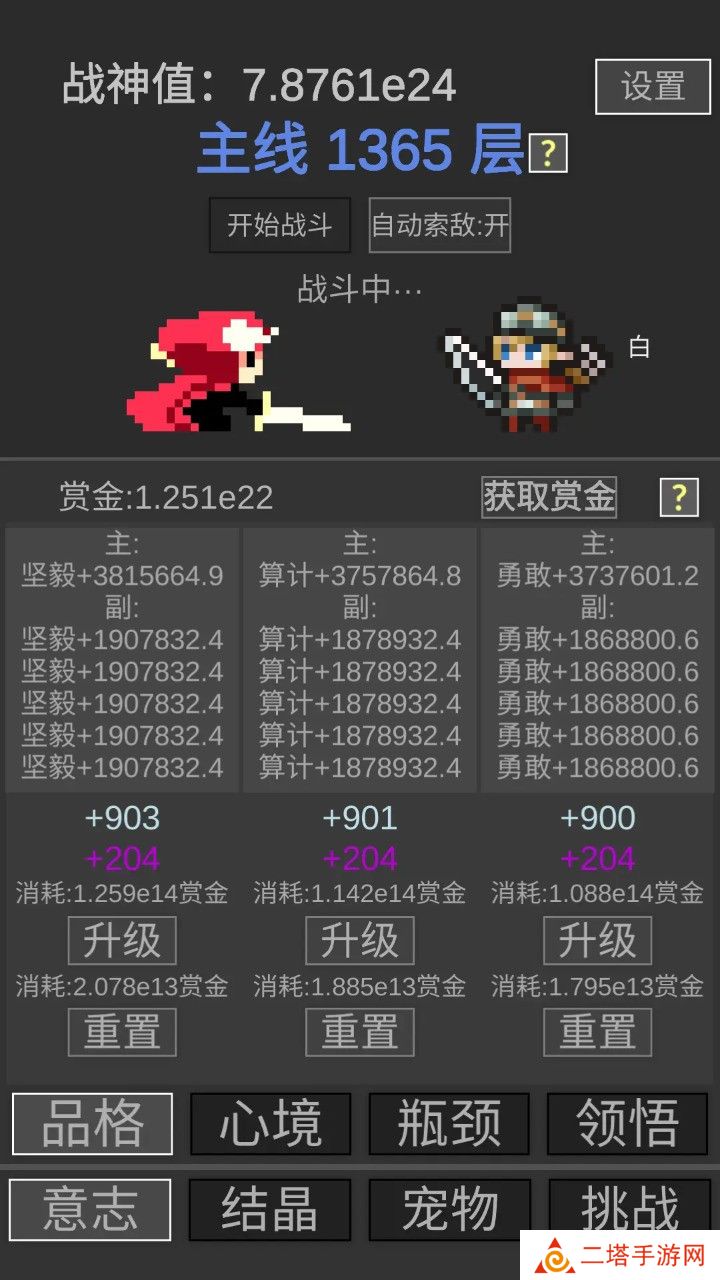Reset the 算计 attribute with 重置
Viewport: 720px width, 1280px height.
(x=360, y=1032)
